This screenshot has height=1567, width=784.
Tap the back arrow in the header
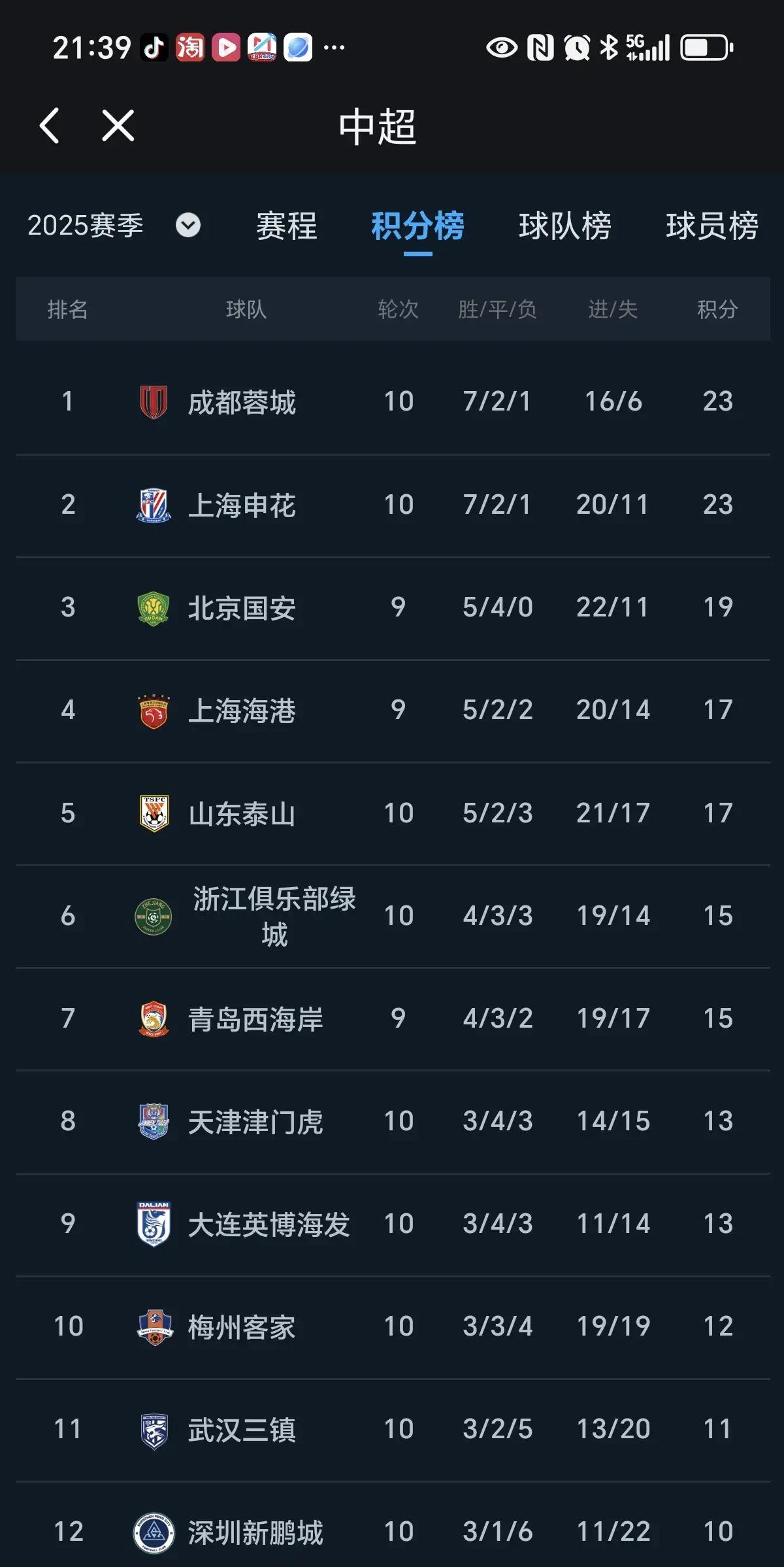click(50, 126)
